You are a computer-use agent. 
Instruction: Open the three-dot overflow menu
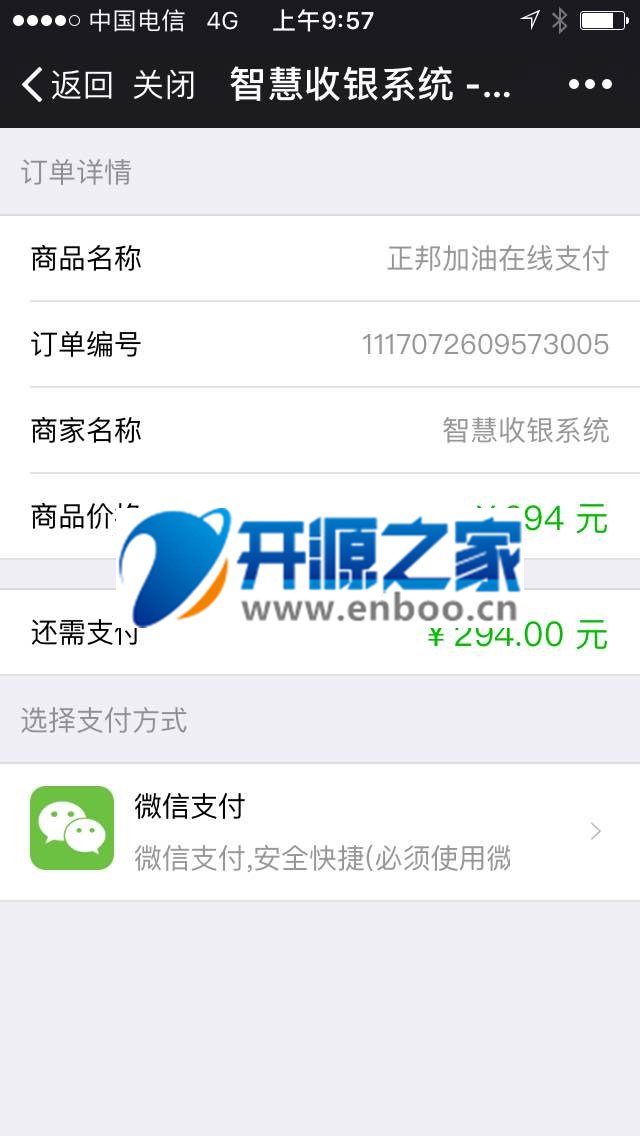[x=590, y=85]
